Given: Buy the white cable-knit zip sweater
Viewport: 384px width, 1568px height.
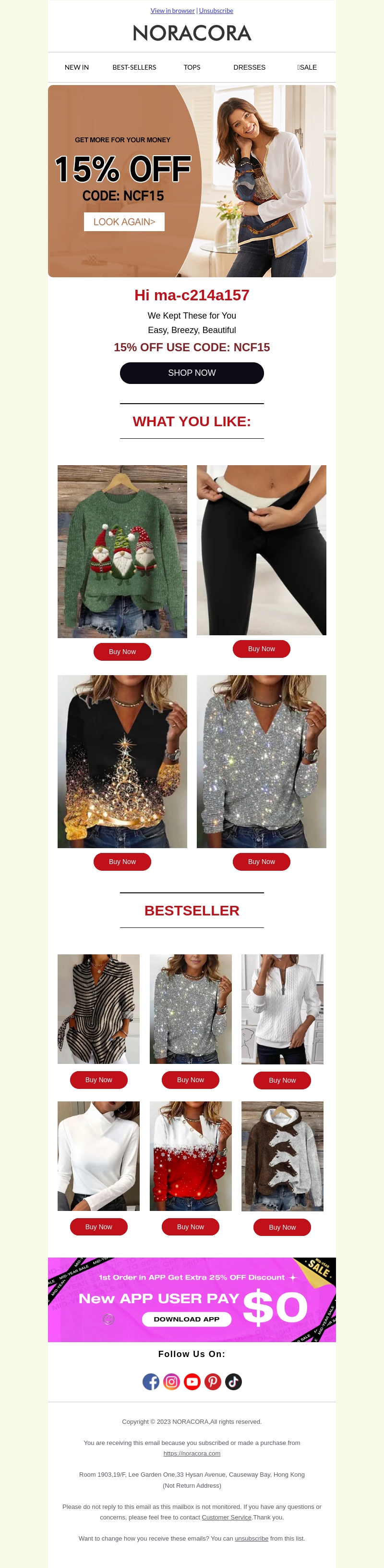Looking at the screenshot, I should pyautogui.click(x=282, y=1080).
